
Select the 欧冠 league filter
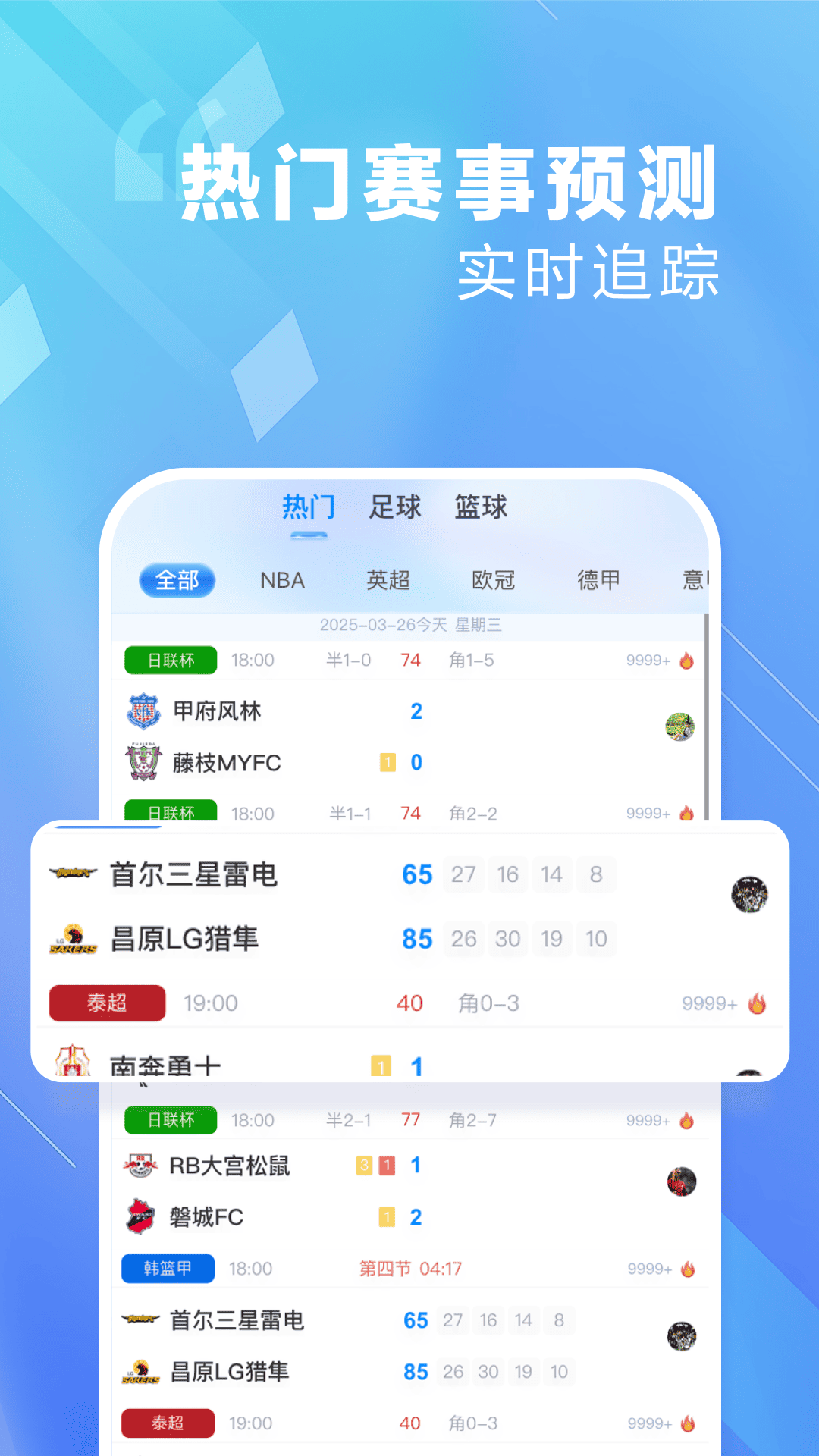pos(493,580)
